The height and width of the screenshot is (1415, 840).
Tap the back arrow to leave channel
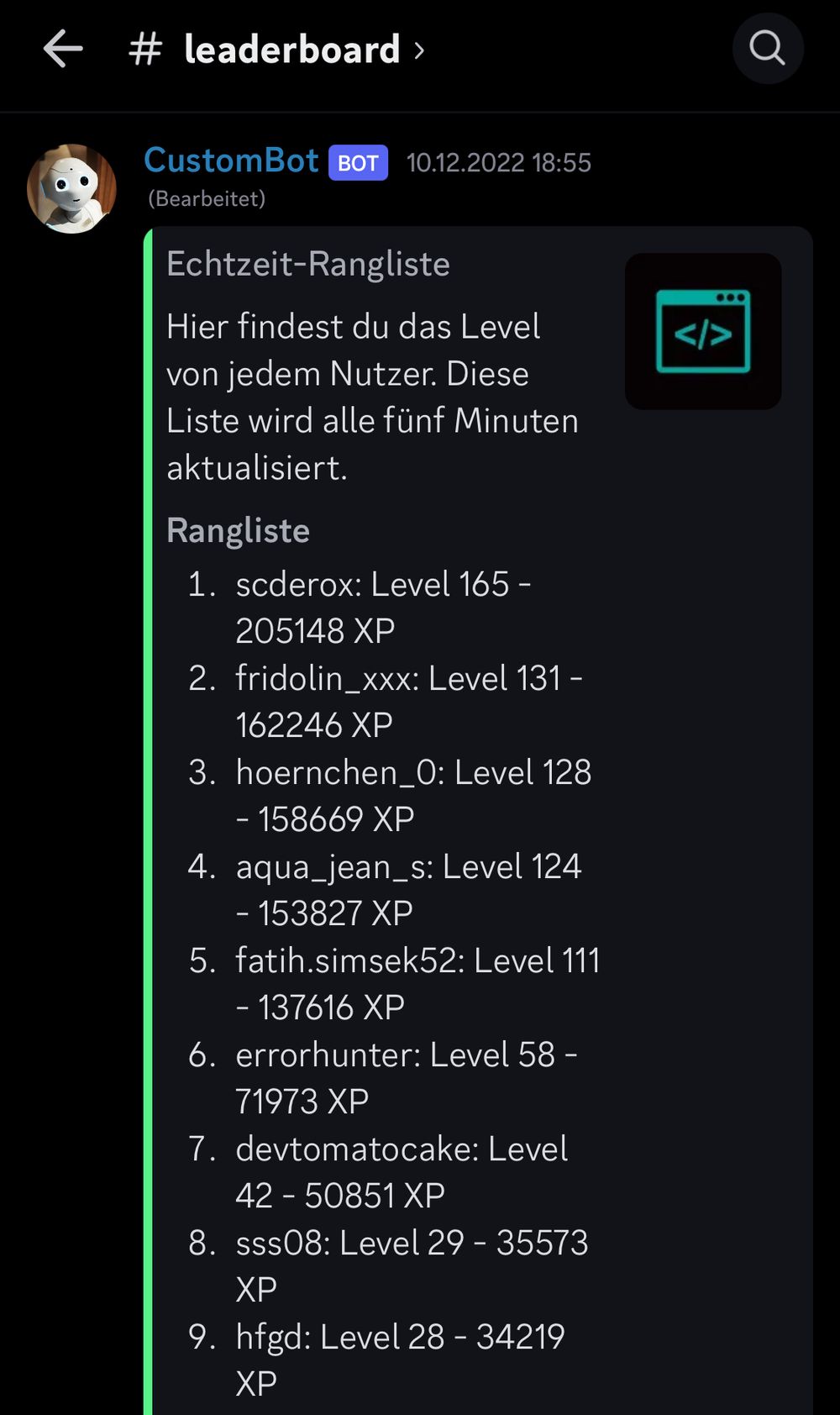tap(61, 50)
